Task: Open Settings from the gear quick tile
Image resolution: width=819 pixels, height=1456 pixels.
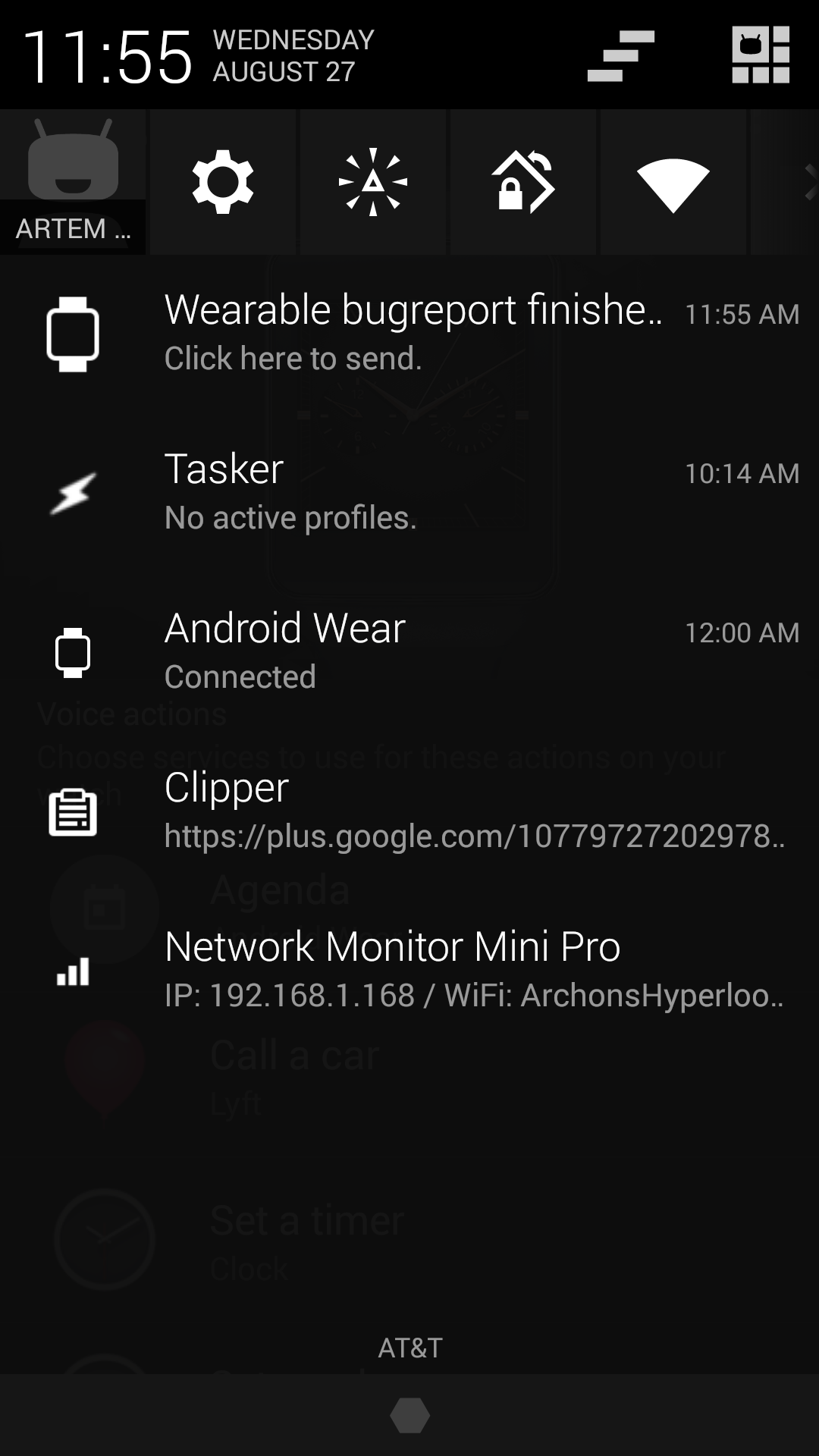Action: pos(221,182)
